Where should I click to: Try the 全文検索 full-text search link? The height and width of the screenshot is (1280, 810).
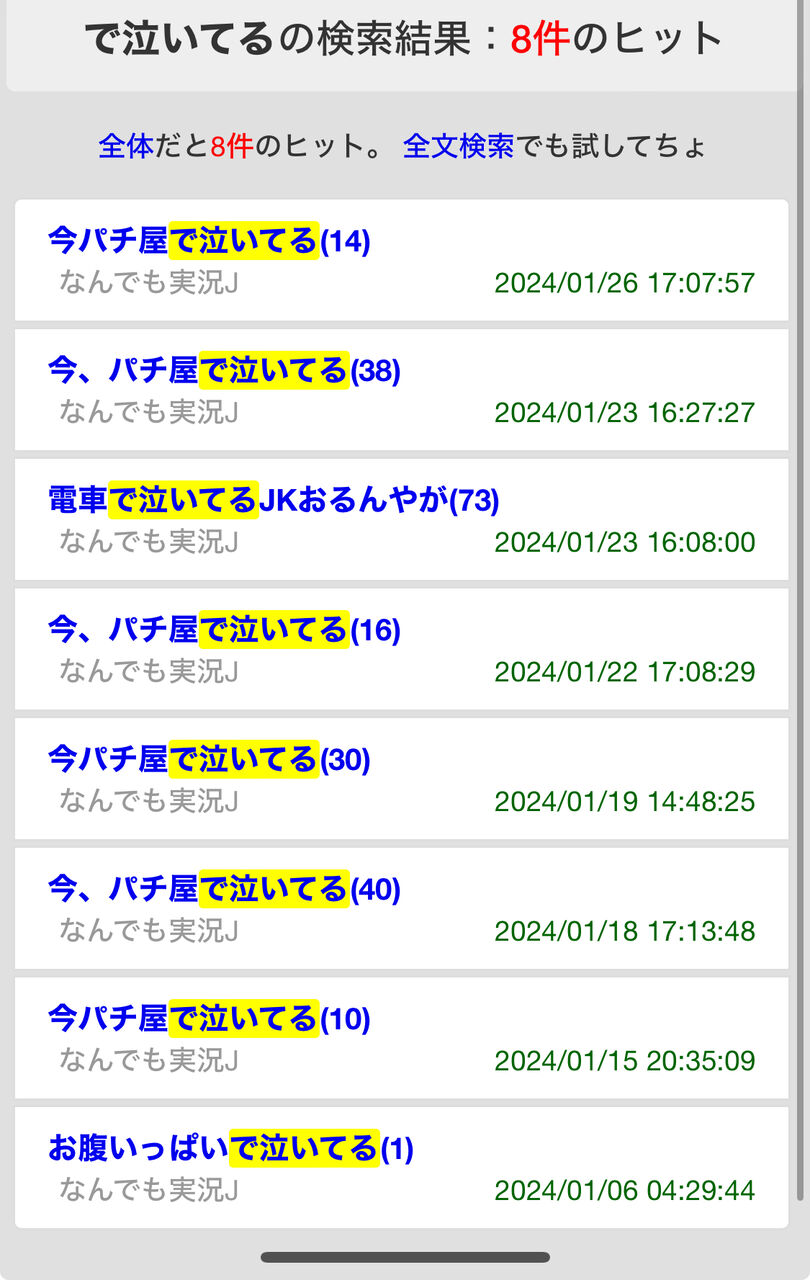[x=458, y=147]
